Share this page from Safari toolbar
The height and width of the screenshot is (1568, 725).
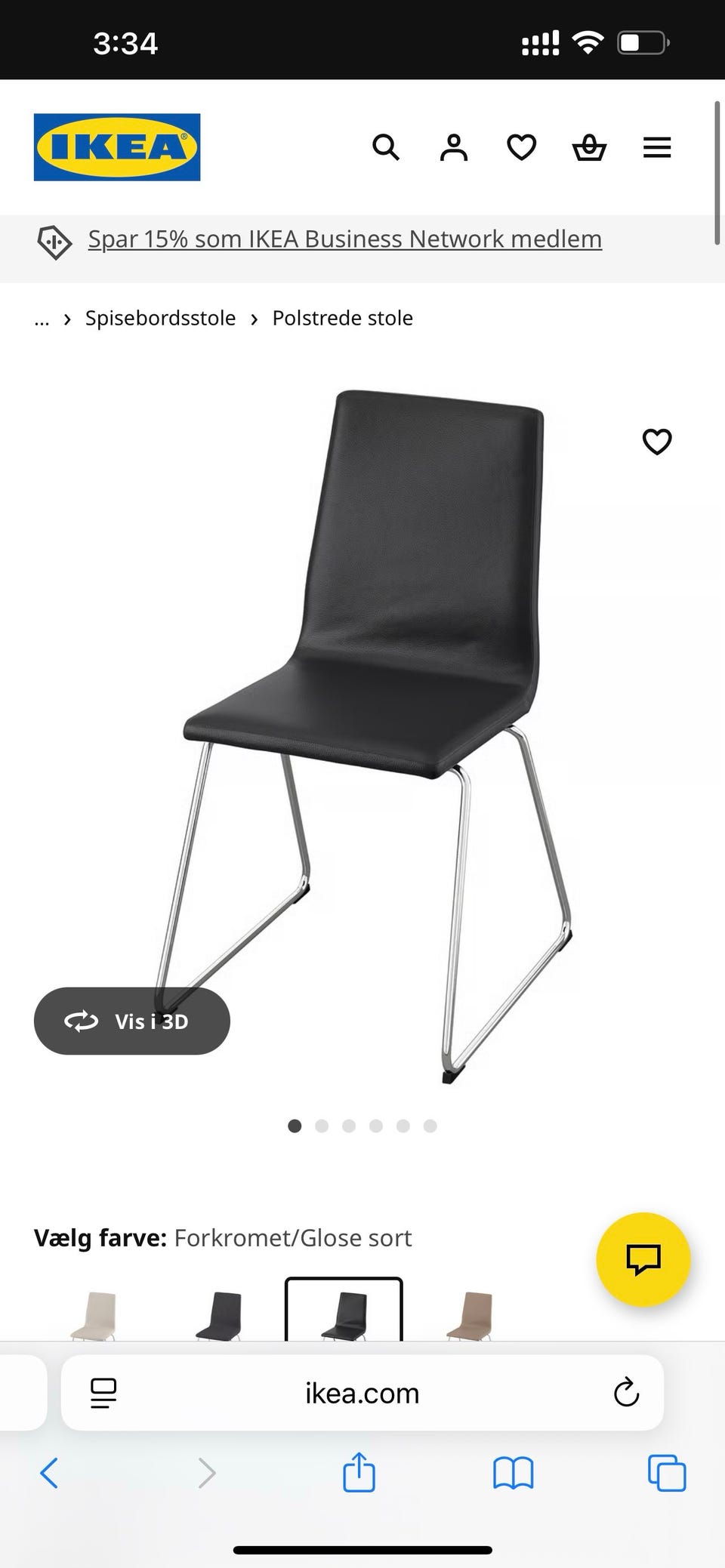359,1473
